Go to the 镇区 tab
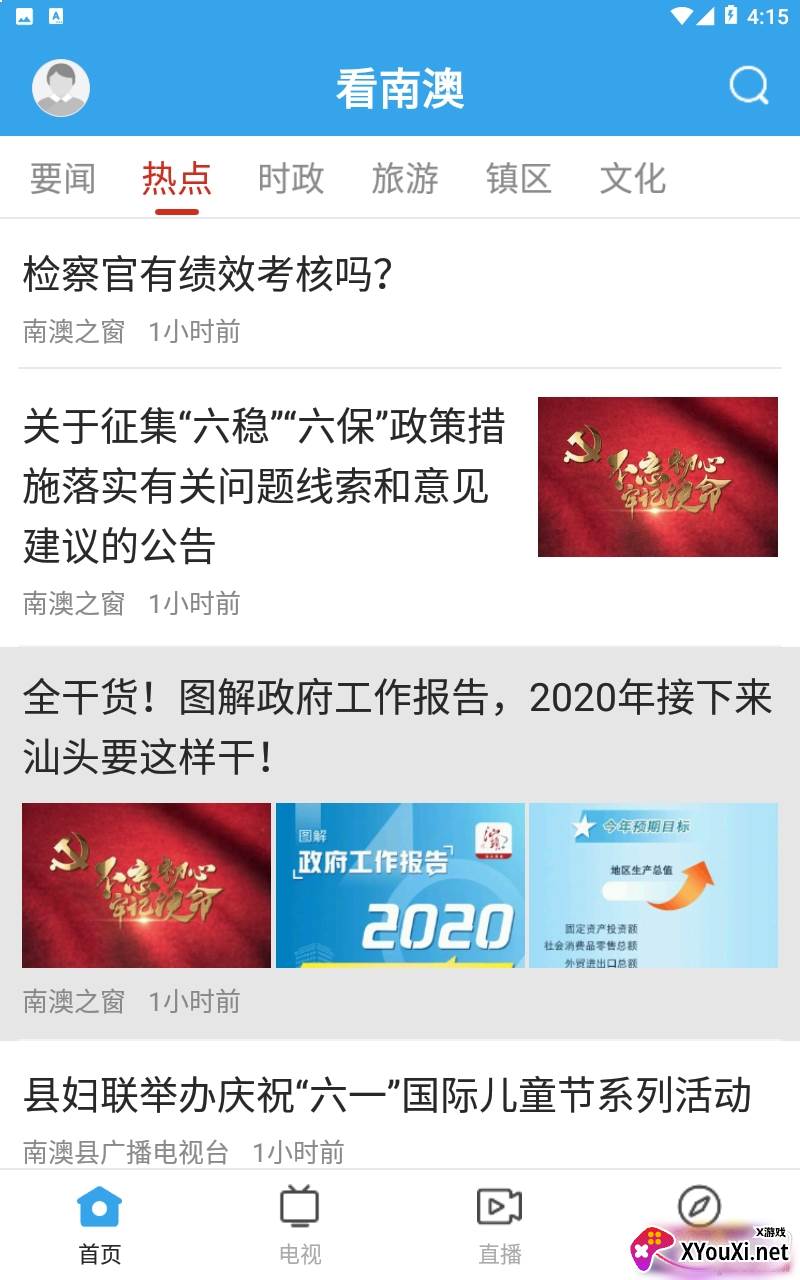The width and height of the screenshot is (800, 1280). click(x=519, y=179)
